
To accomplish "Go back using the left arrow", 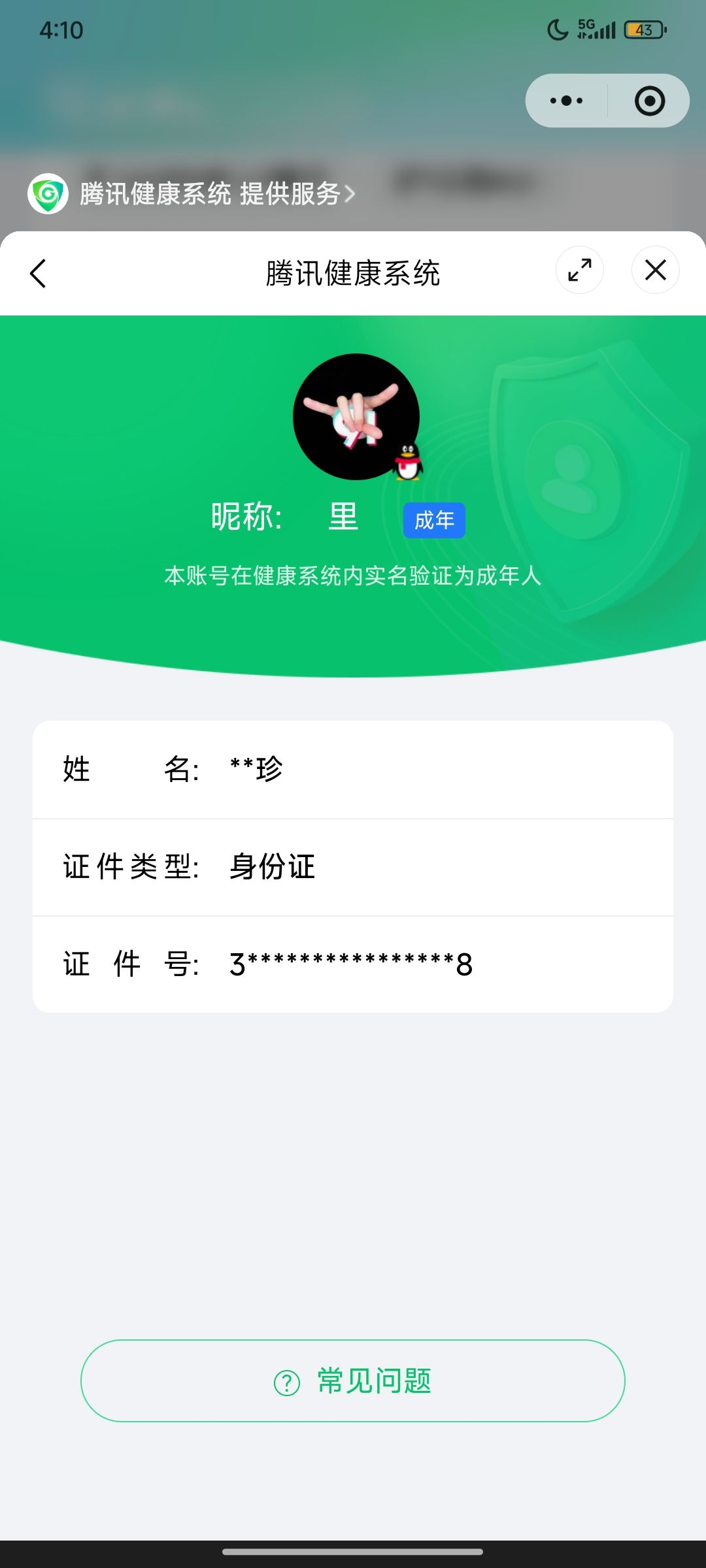I will pos(39,273).
